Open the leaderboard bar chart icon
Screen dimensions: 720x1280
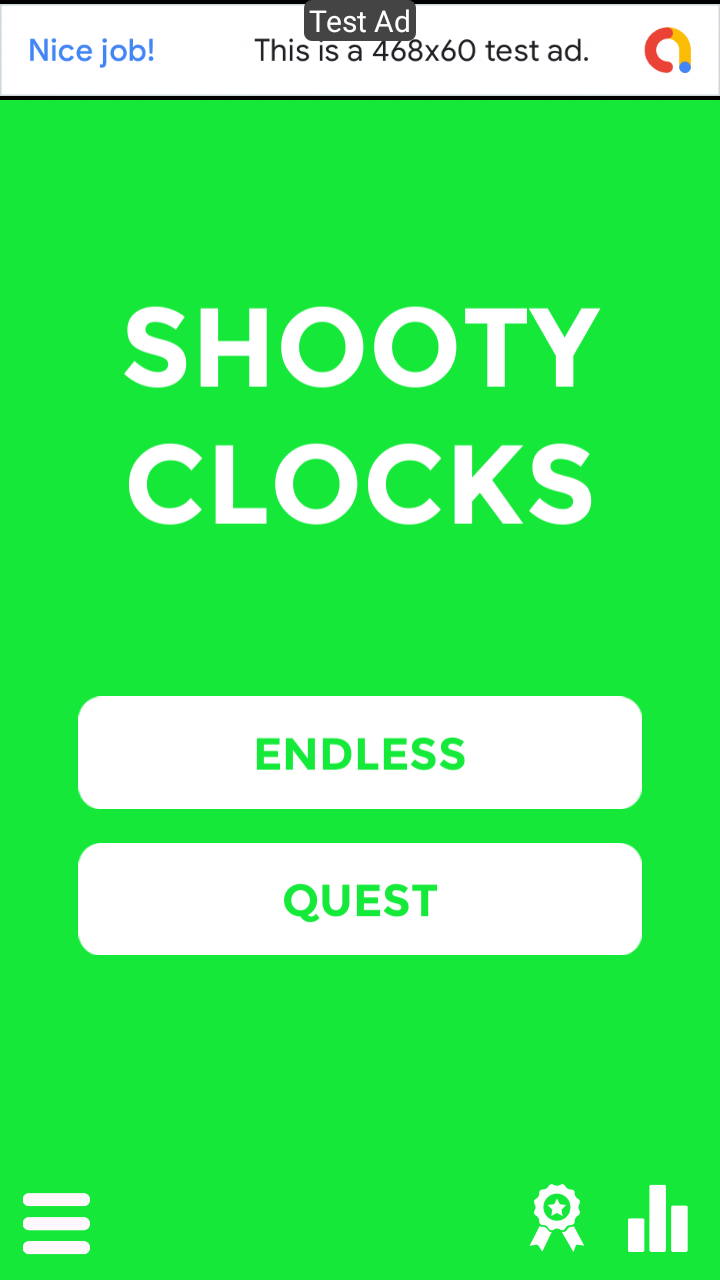click(658, 1218)
